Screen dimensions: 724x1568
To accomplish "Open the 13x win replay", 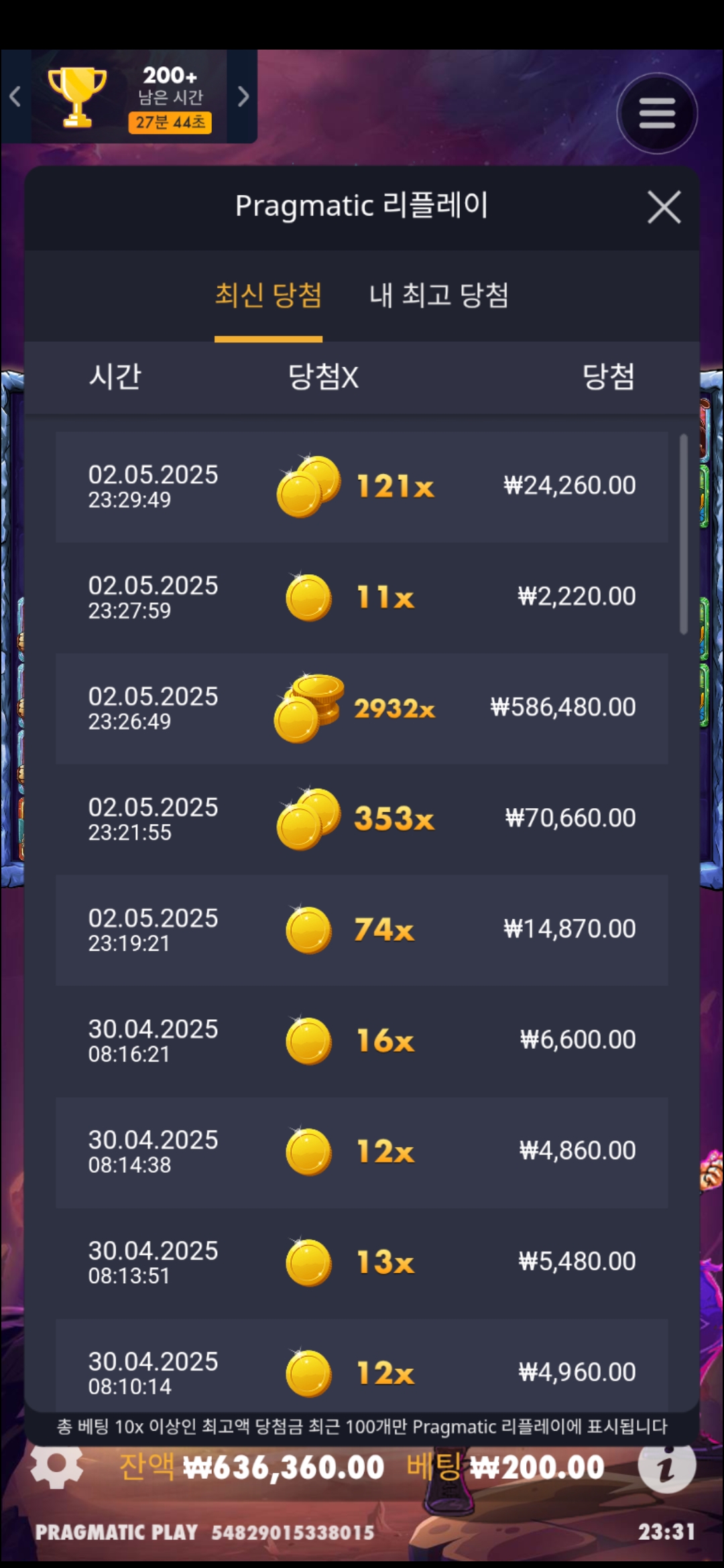I will 362,1262.
